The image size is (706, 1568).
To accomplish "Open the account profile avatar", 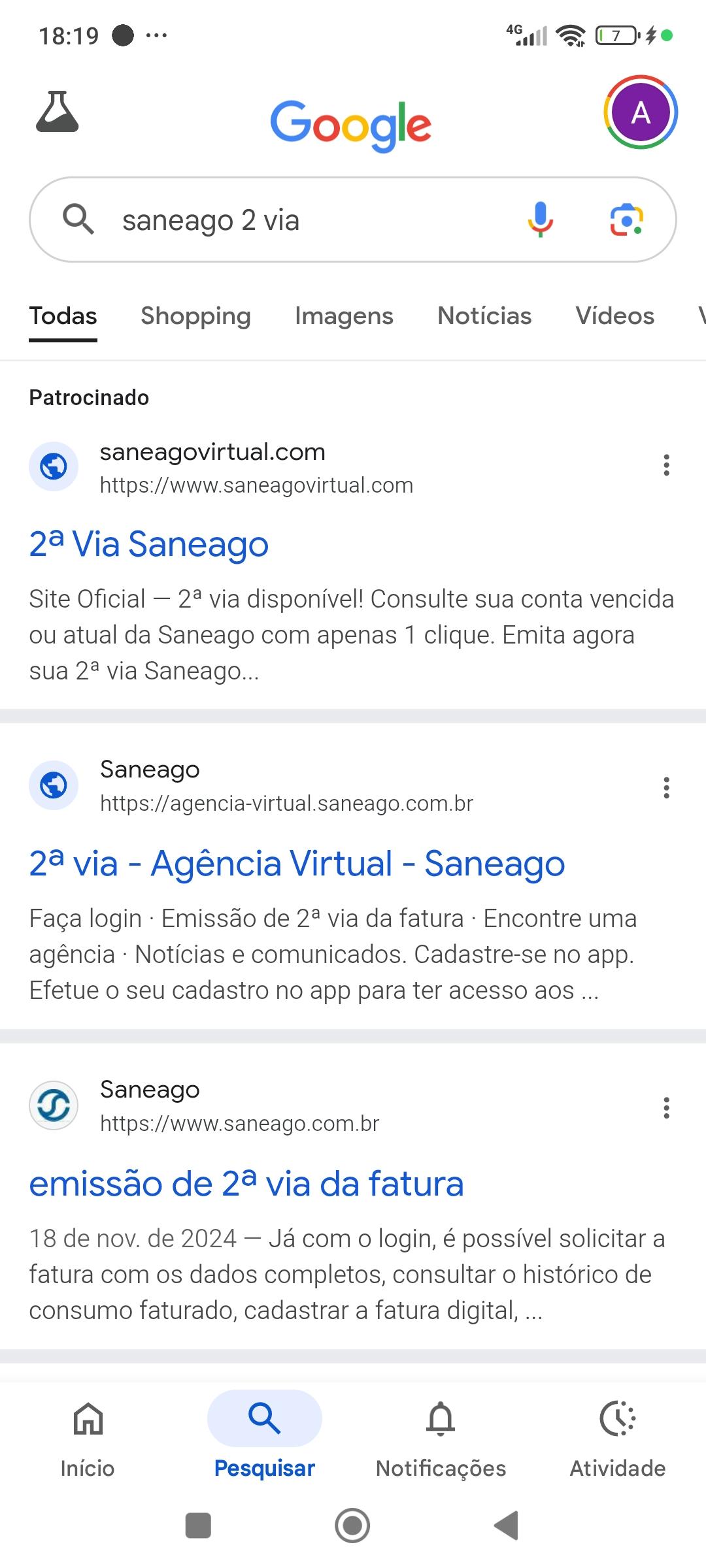I will [x=640, y=112].
